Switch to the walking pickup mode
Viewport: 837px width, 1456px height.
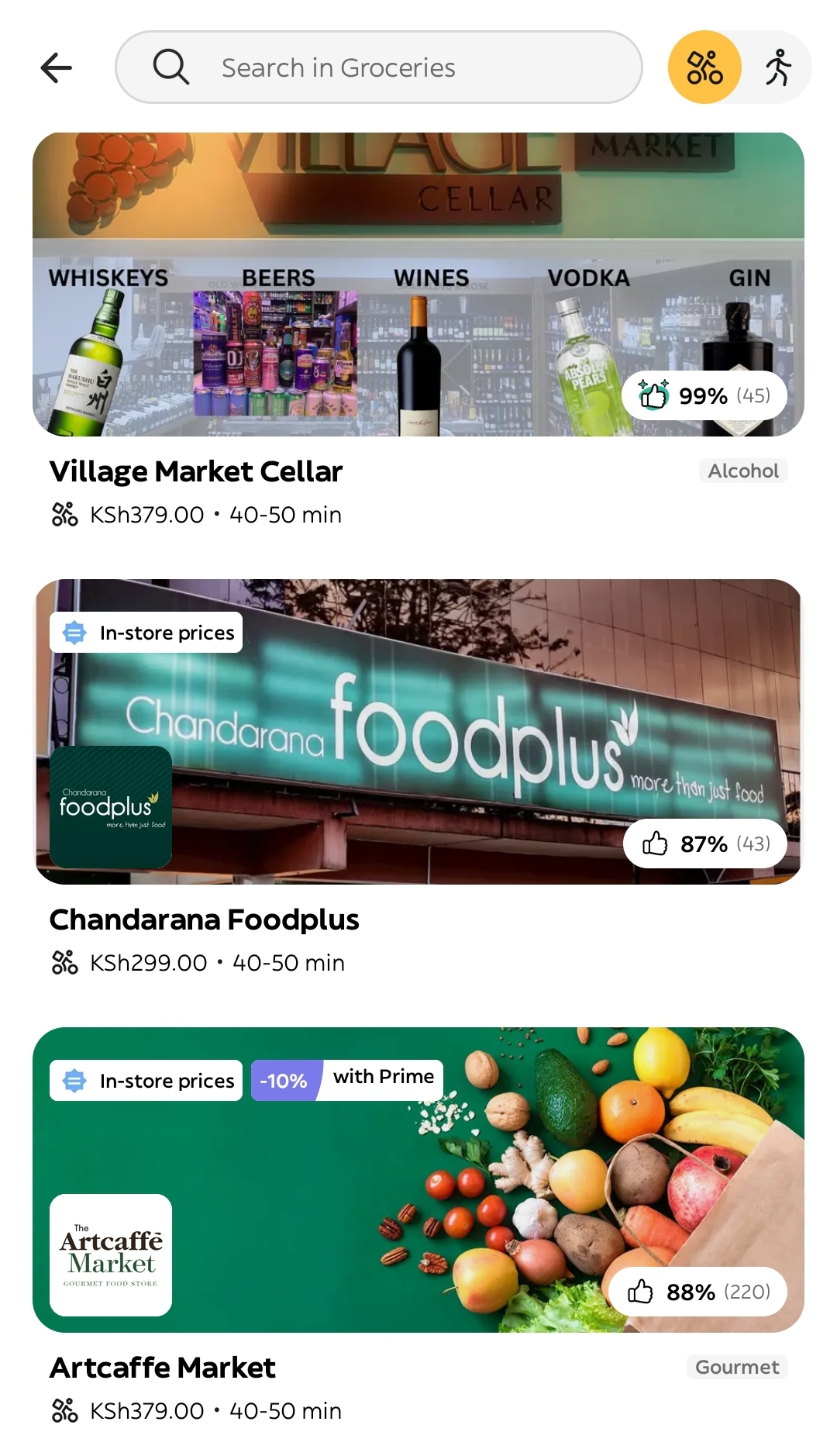click(778, 67)
